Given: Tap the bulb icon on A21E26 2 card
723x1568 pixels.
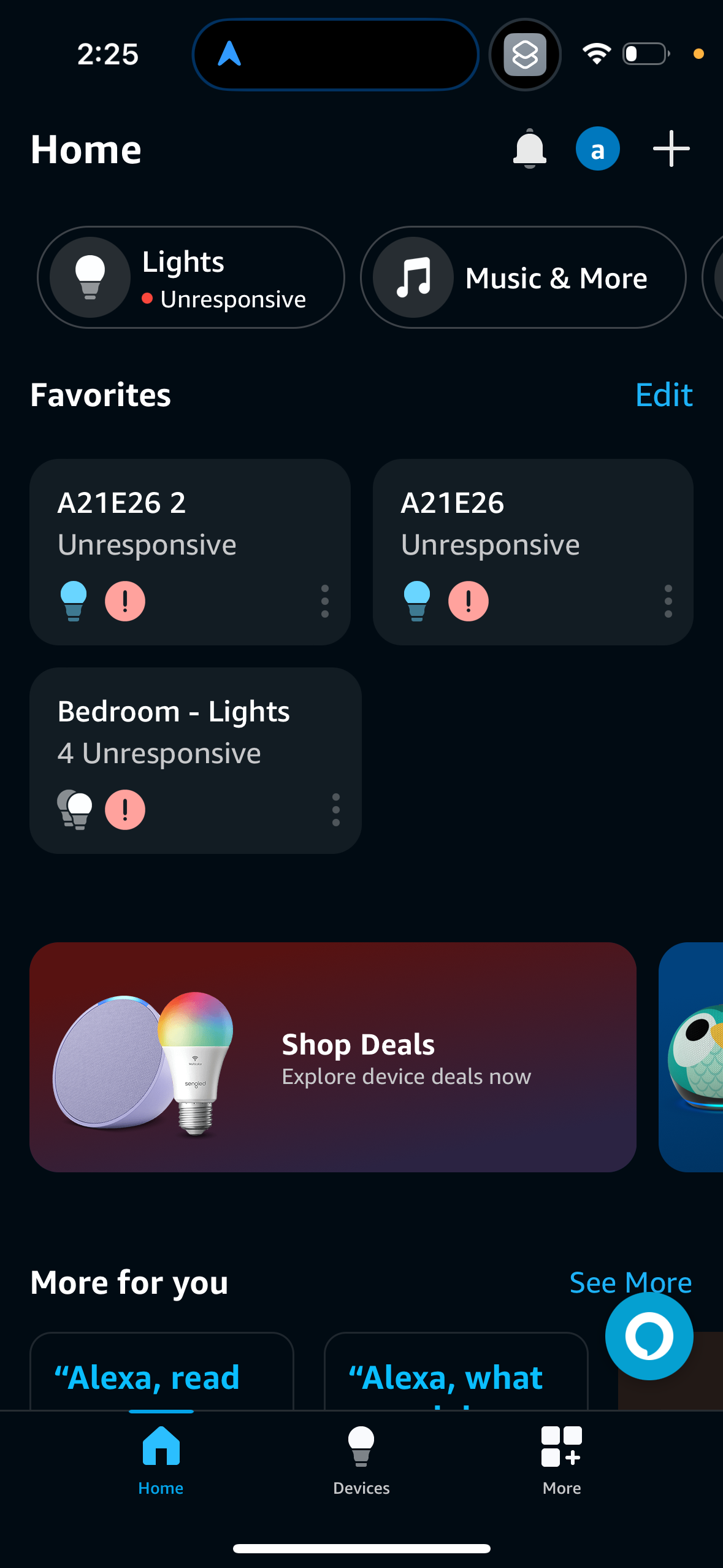Looking at the screenshot, I should [74, 601].
